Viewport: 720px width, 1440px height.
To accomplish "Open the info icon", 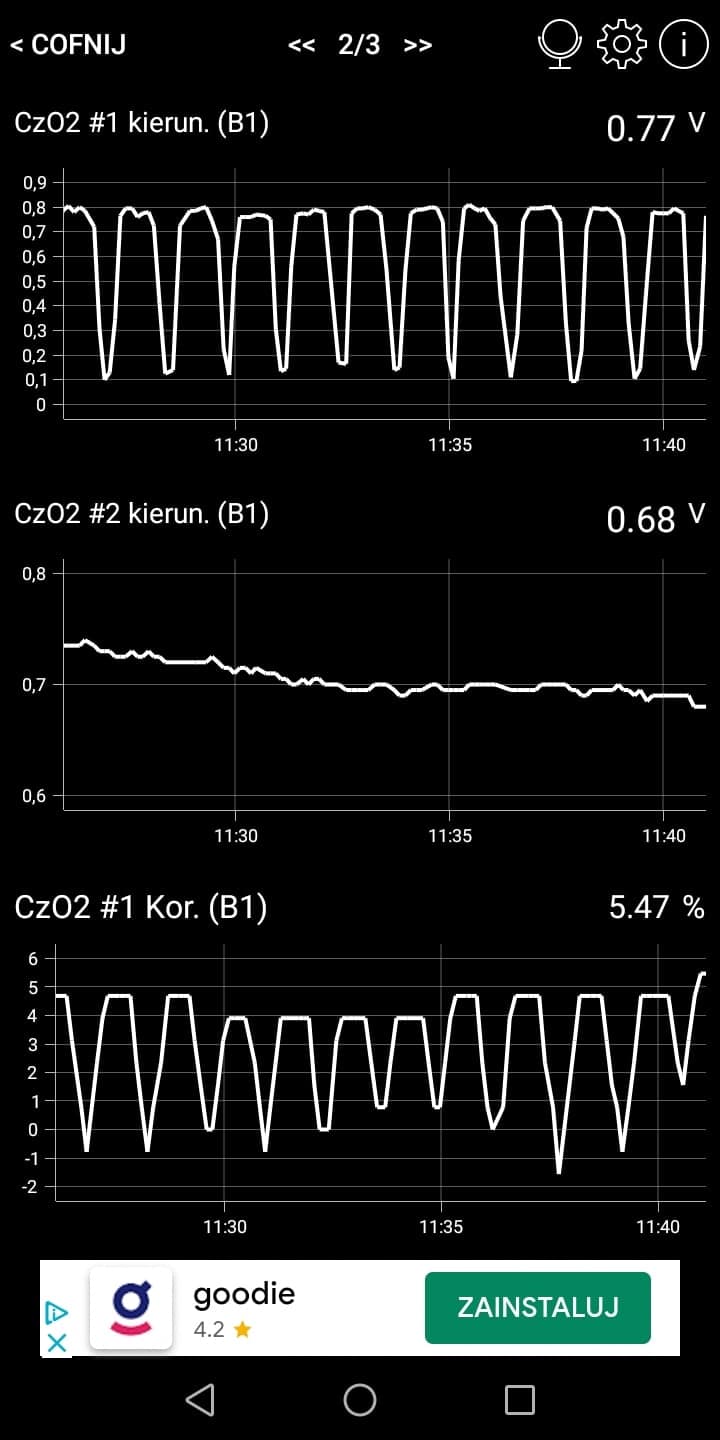I will (x=684, y=44).
